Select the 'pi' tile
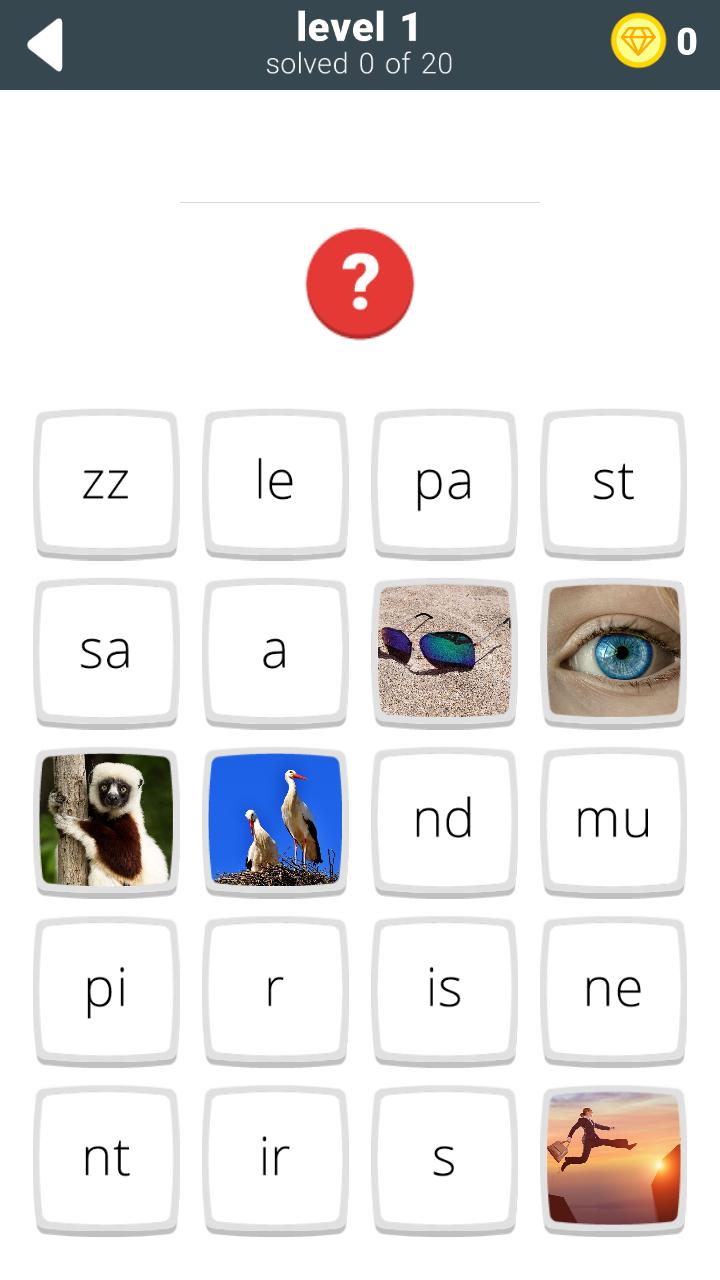 click(106, 989)
